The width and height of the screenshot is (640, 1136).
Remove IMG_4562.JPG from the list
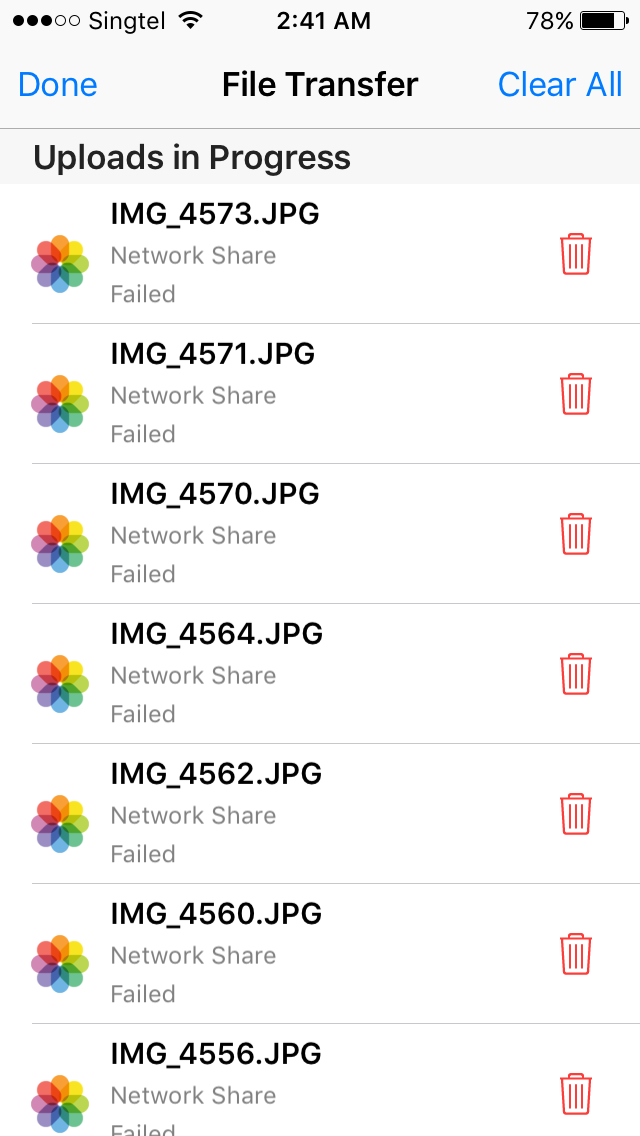pos(575,814)
